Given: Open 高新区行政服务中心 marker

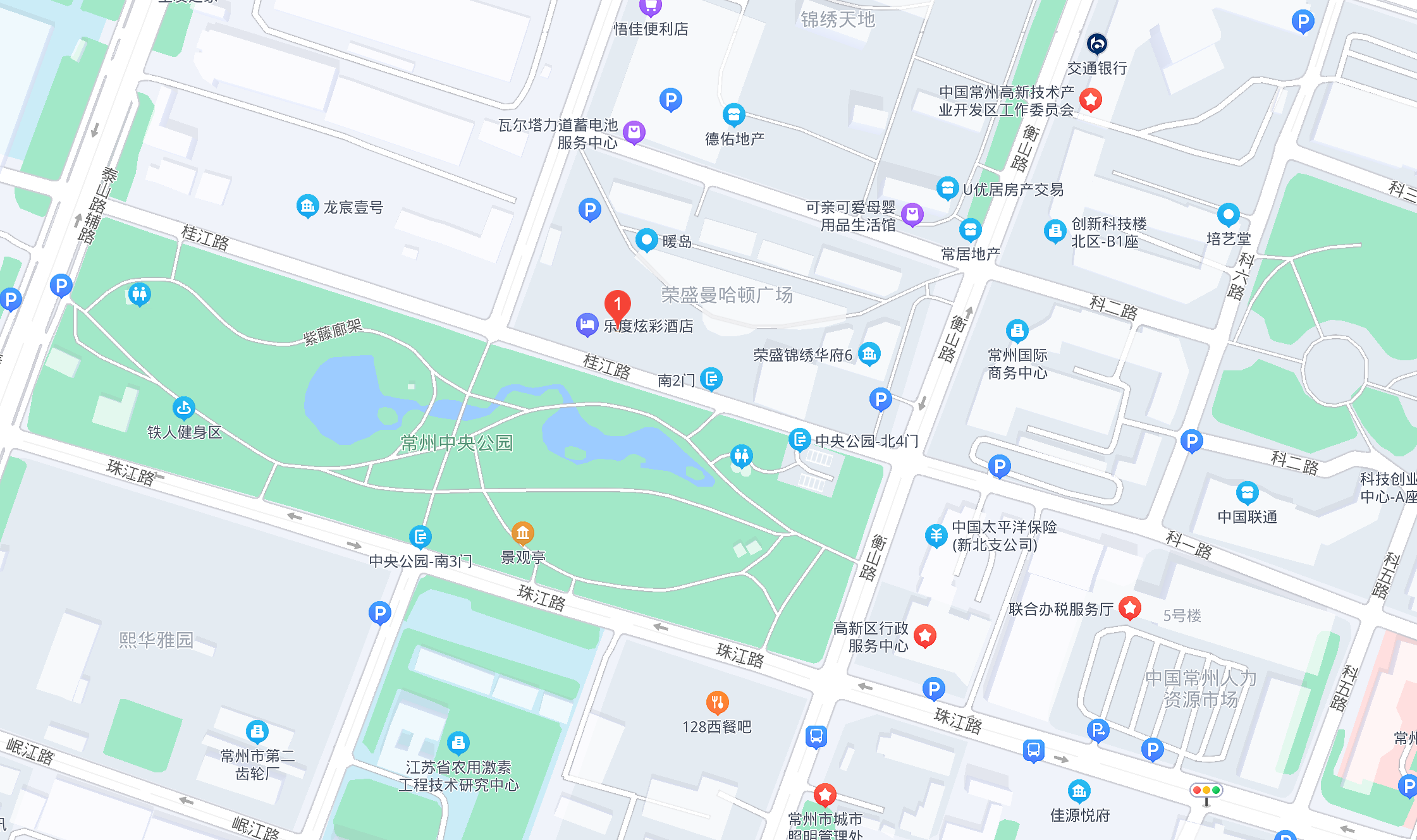Looking at the screenshot, I should [x=925, y=636].
